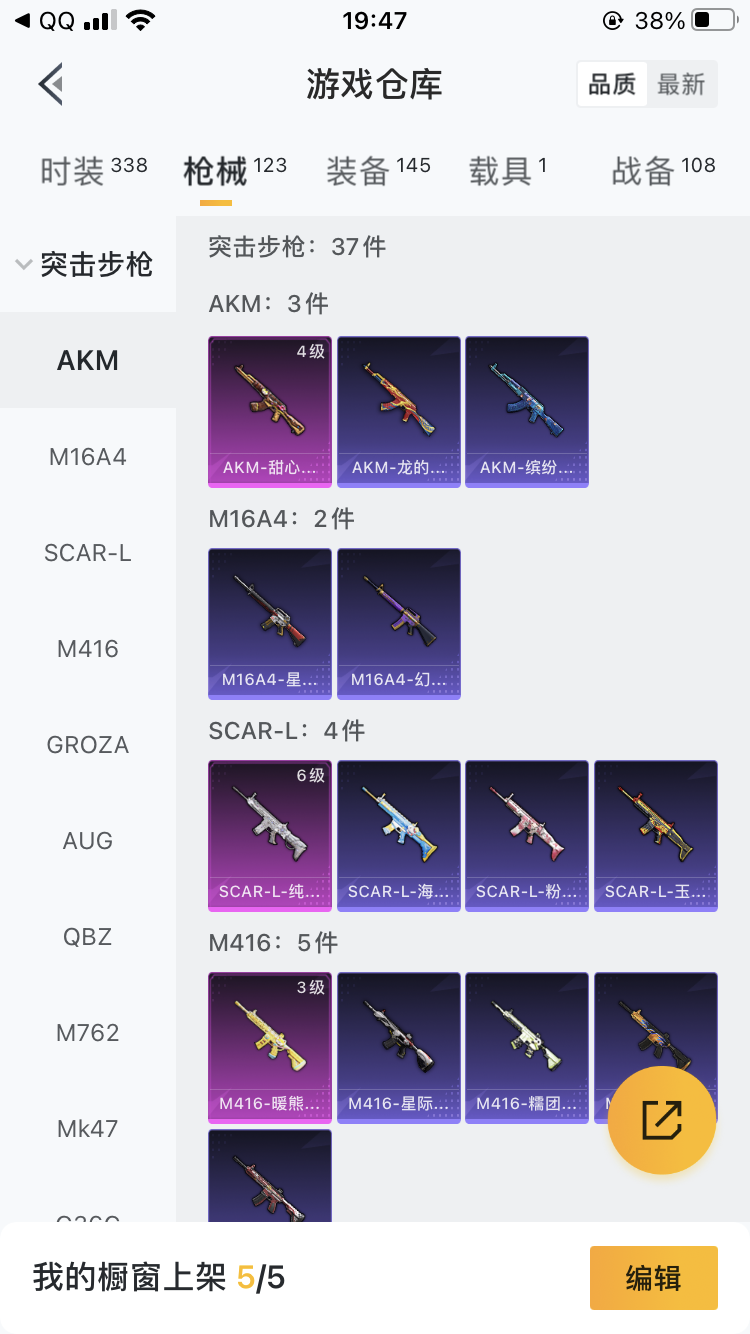The height and width of the screenshot is (1334, 750).
Task: Switch to the 装备 tab
Action: 378,171
